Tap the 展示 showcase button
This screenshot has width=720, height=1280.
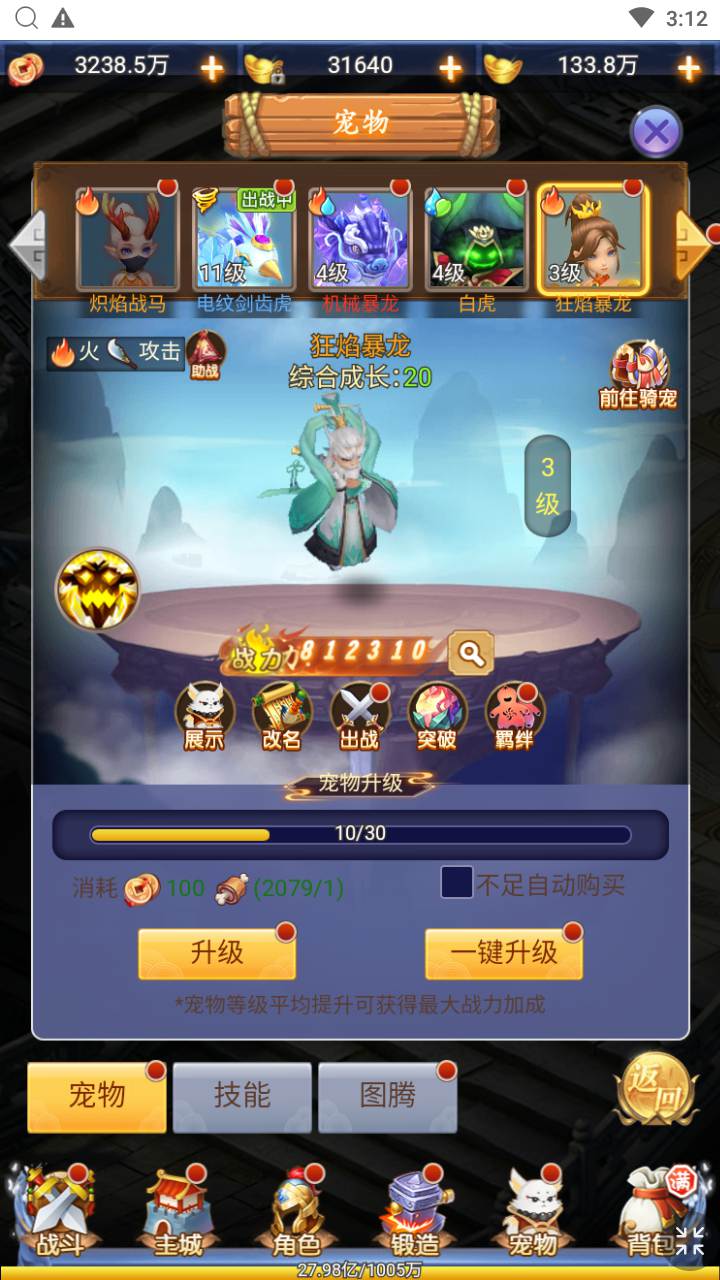204,716
